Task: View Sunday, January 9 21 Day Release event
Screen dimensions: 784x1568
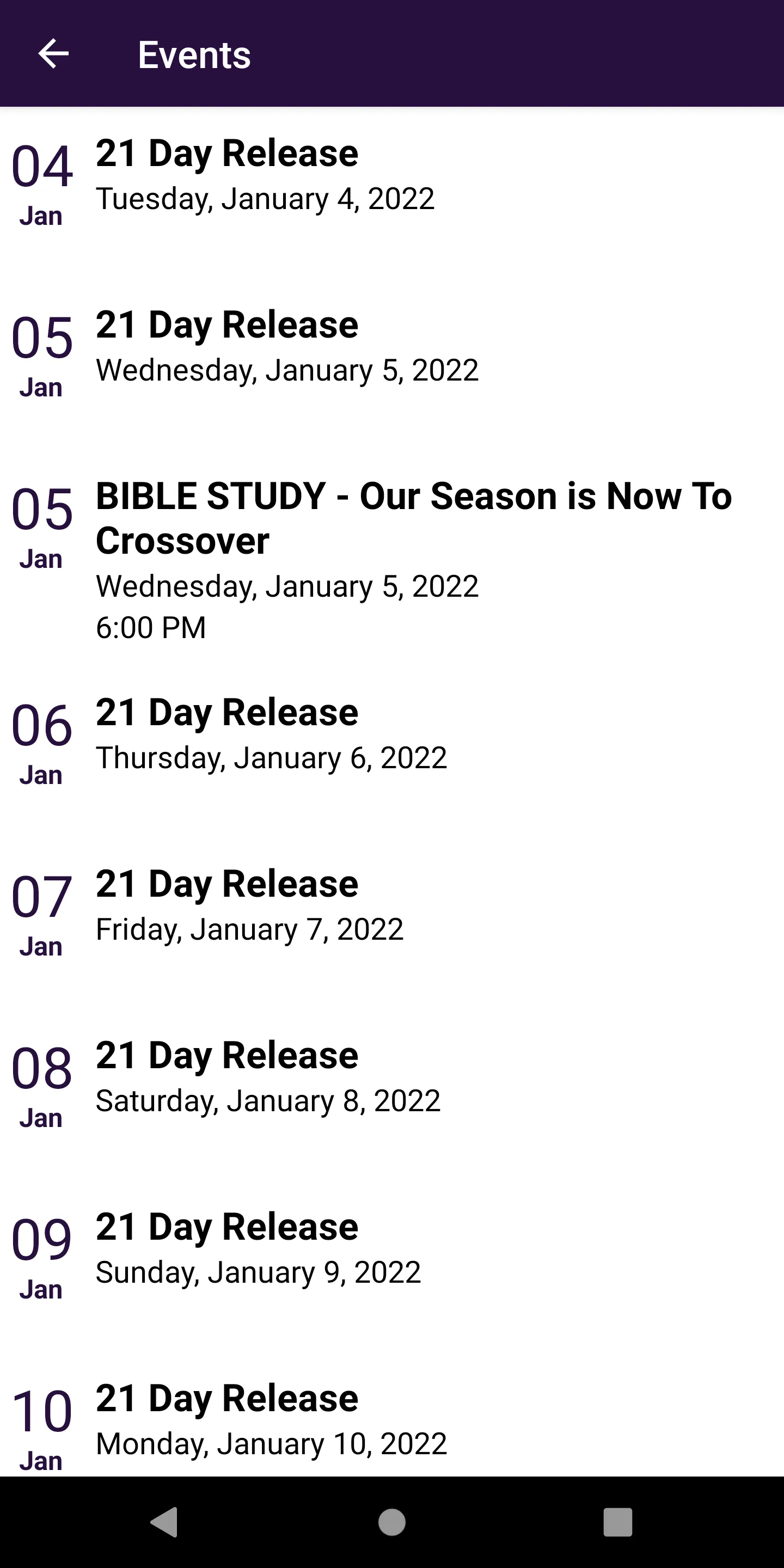Action: (x=392, y=1267)
